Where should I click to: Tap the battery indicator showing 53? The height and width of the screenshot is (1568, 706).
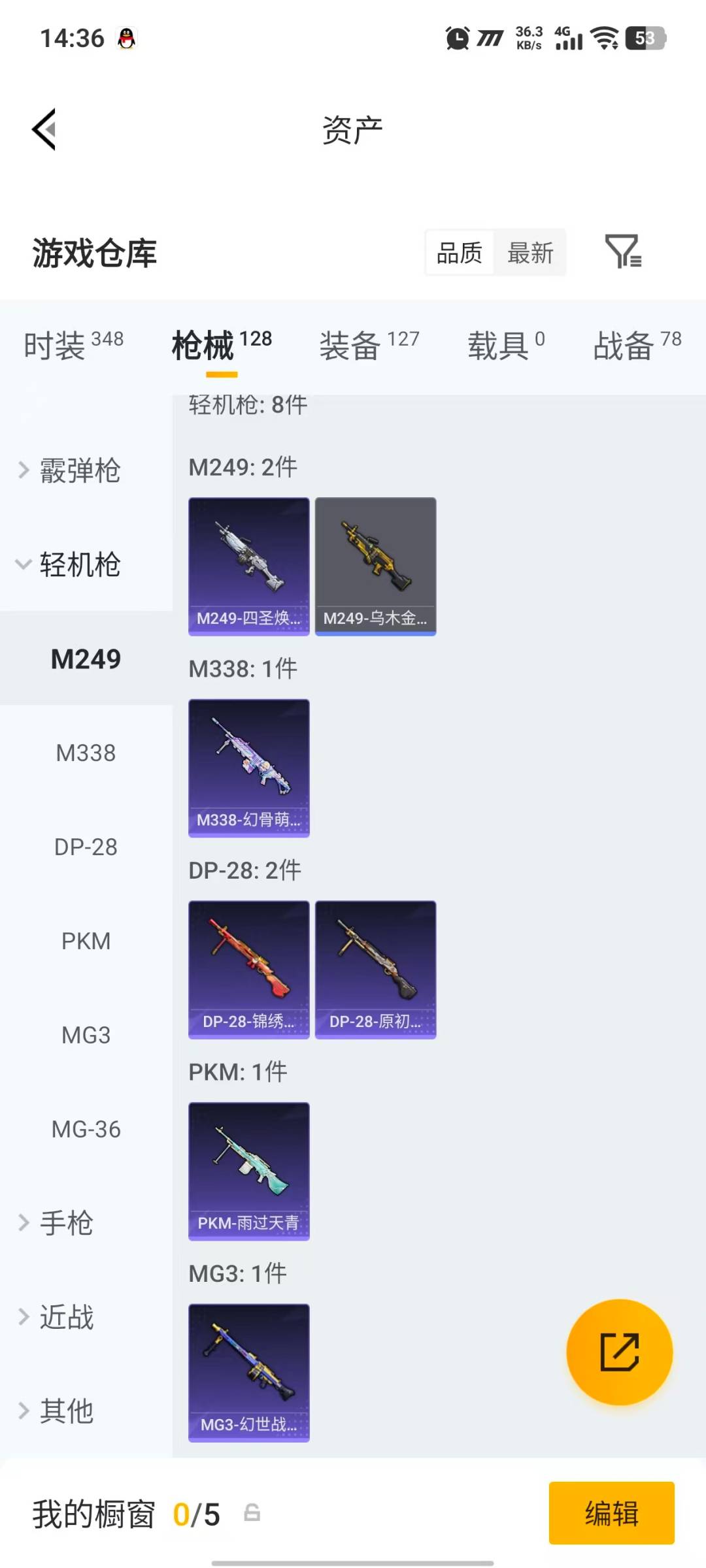pos(644,37)
